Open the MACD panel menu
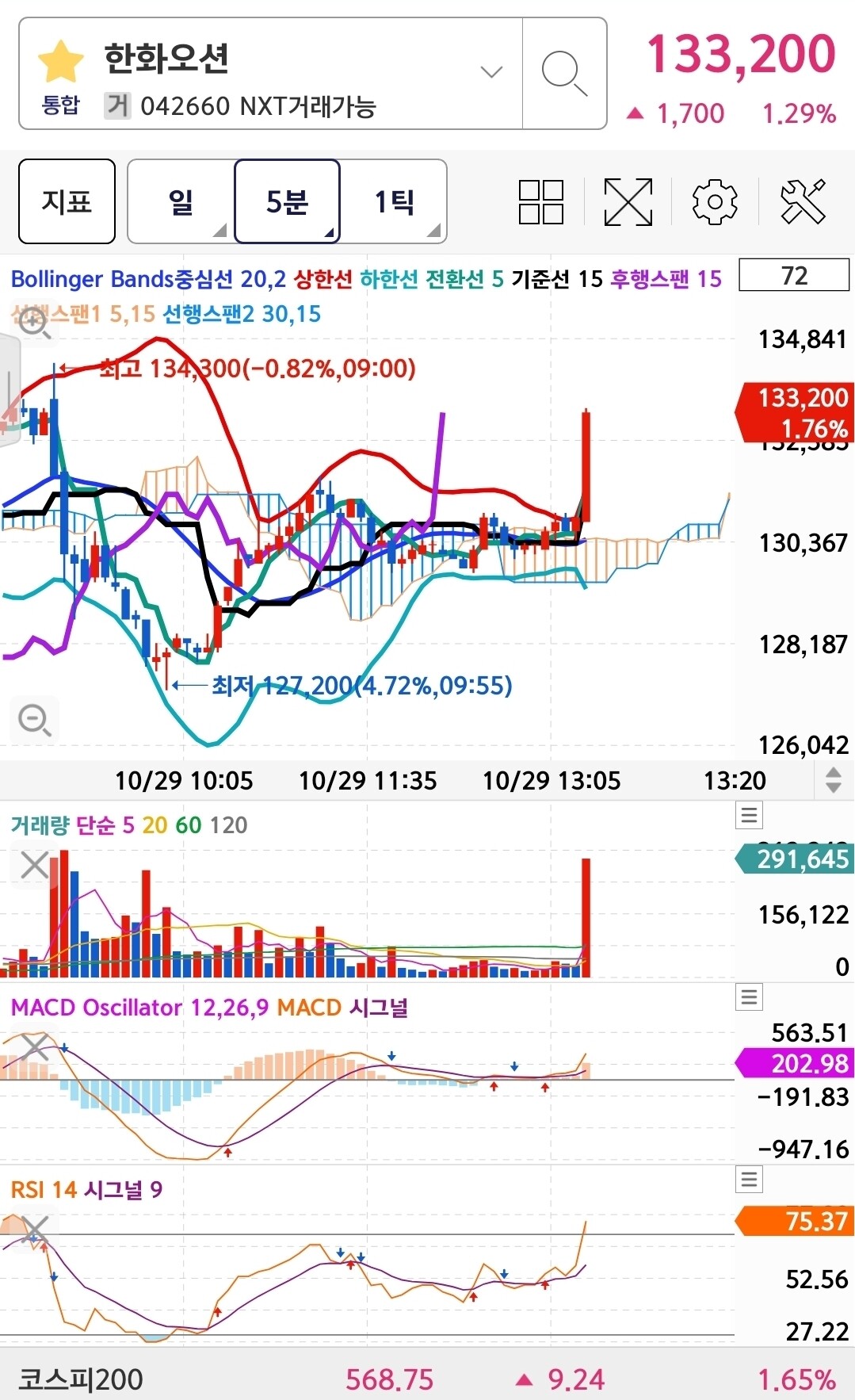This screenshot has height=1400, width=855. [750, 996]
